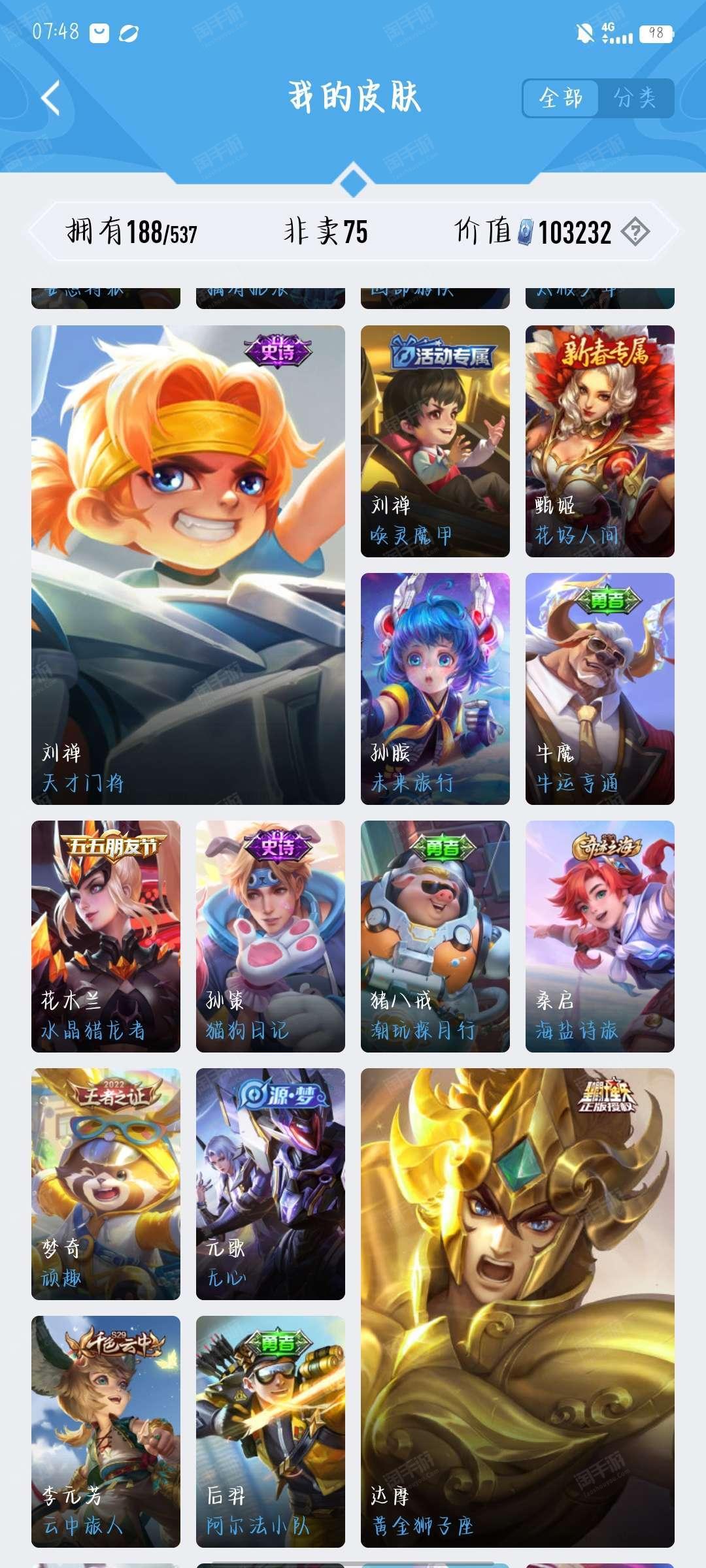View 甄姬 花好人间 skin
706x1568 pixels.
point(599,441)
